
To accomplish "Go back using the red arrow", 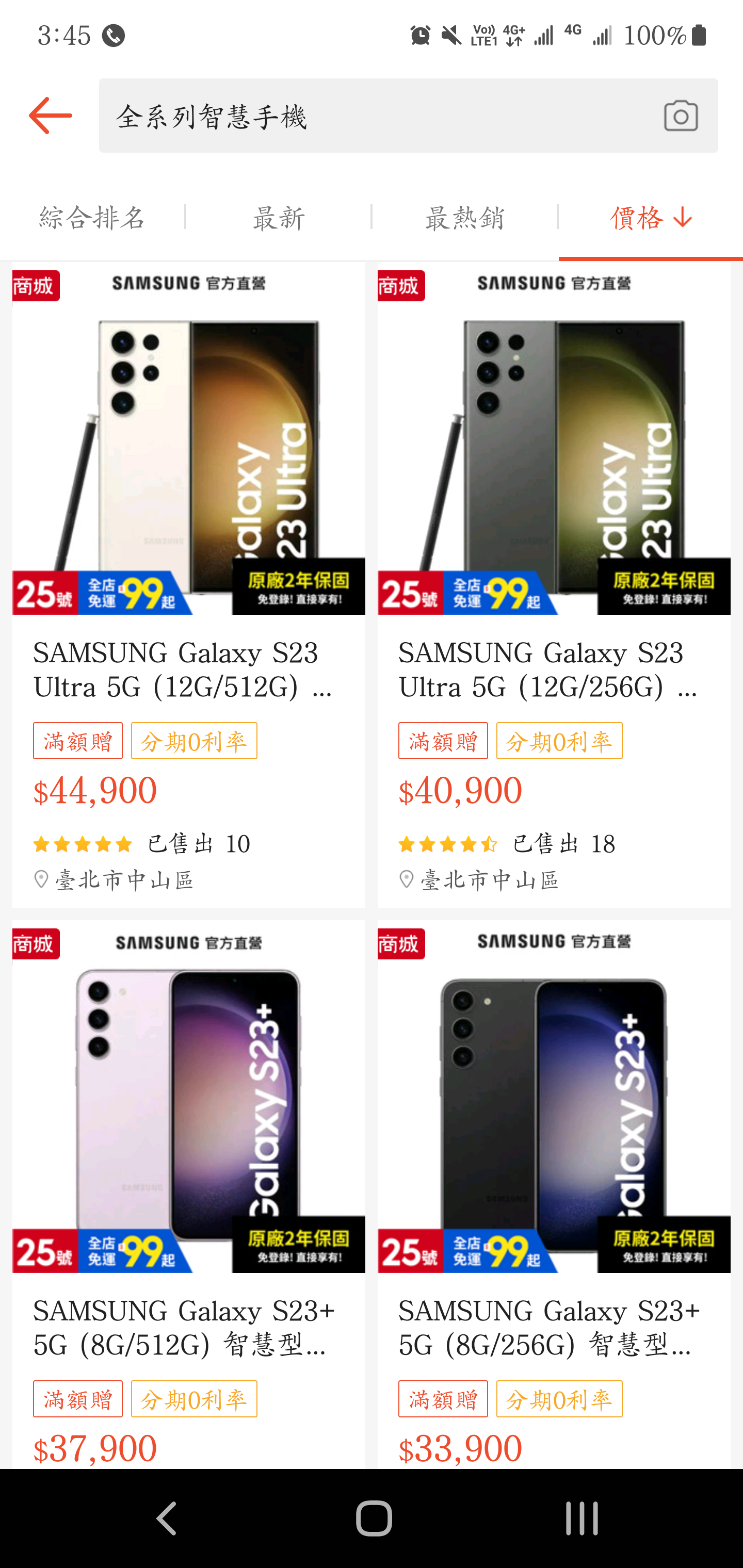I will click(51, 116).
